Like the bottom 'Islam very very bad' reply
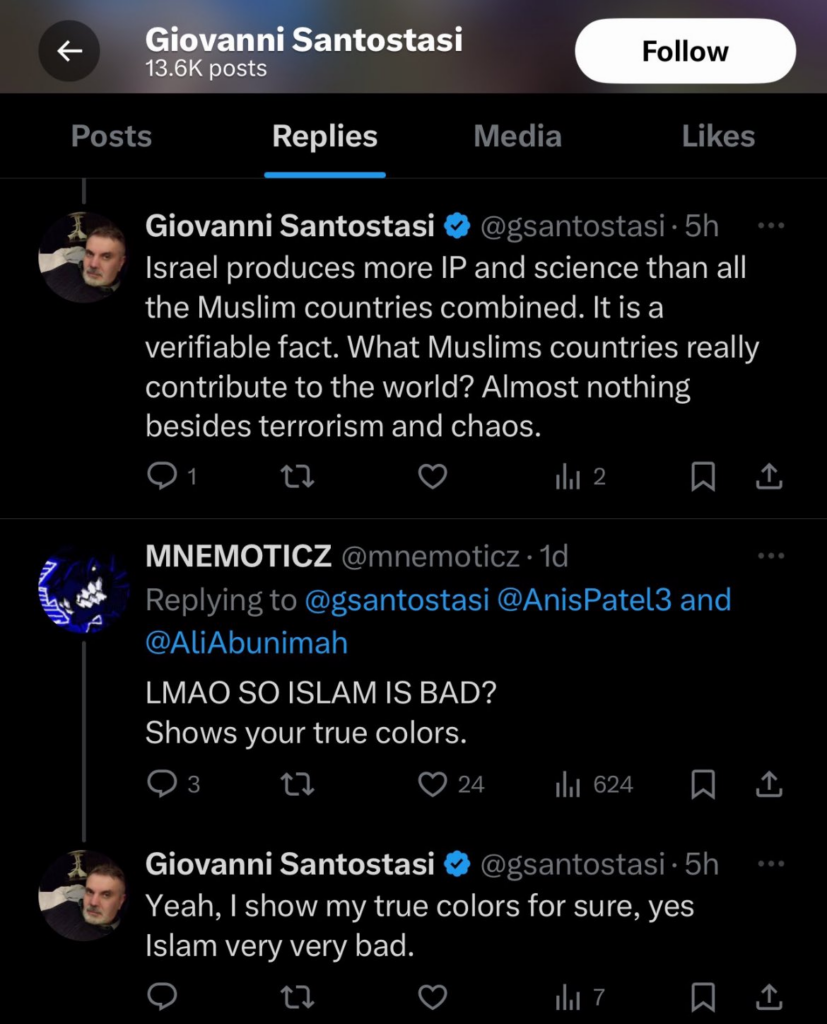The width and height of the screenshot is (827, 1024). coord(432,997)
